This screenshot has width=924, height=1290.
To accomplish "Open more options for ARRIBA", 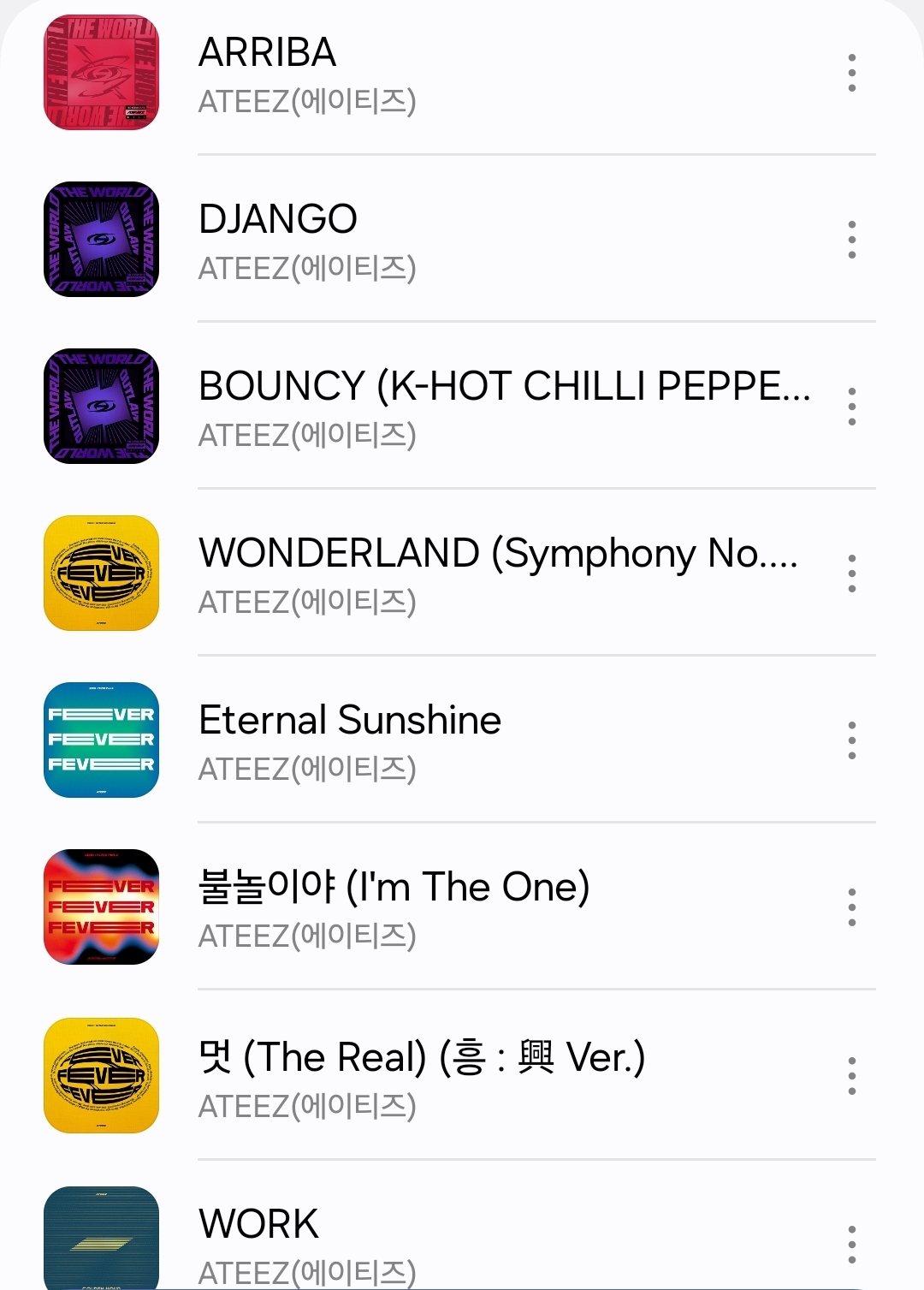I will click(851, 73).
